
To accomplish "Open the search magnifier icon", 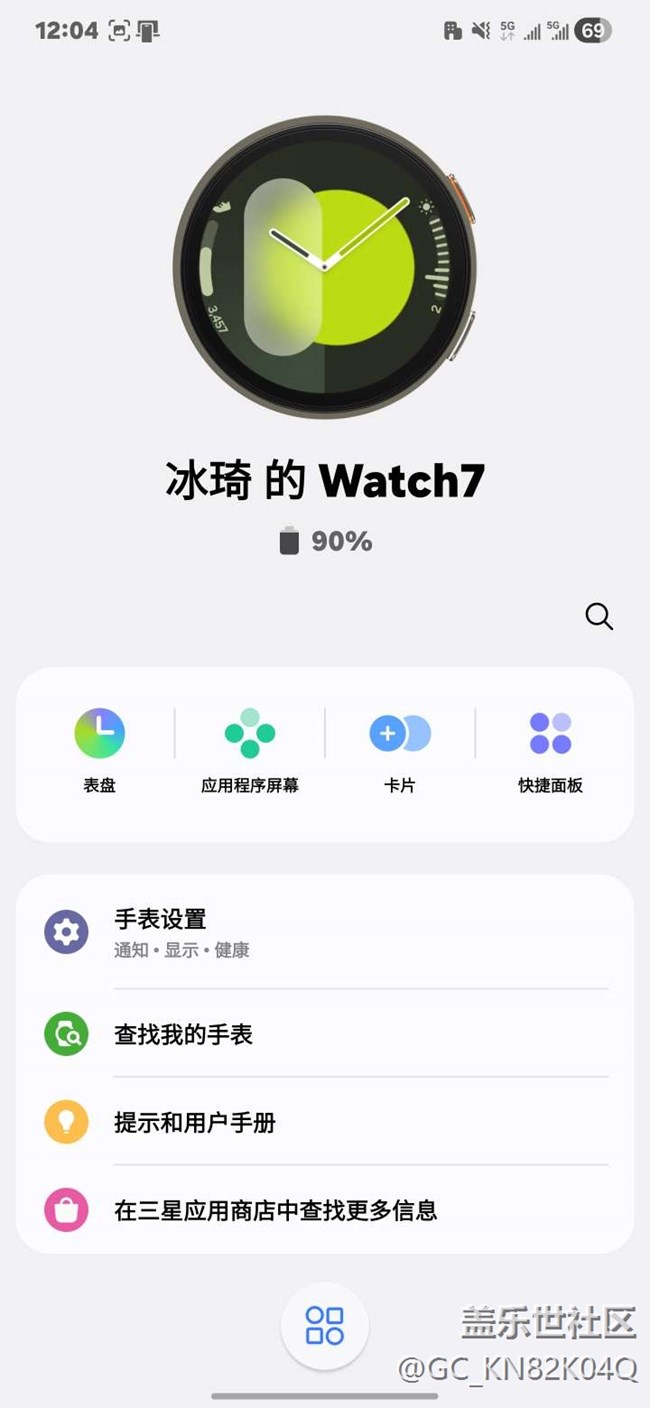I will pos(599,616).
